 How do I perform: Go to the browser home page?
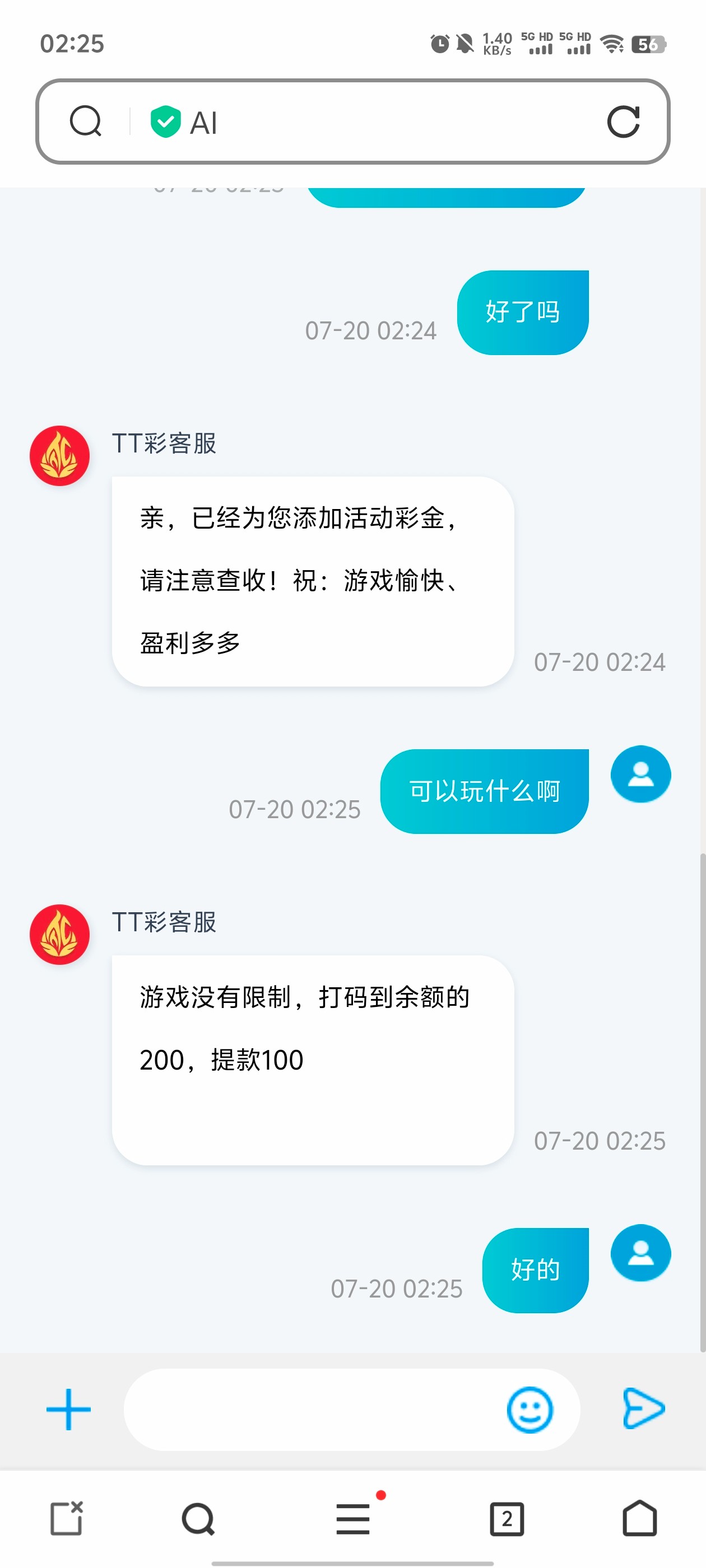coord(640,1519)
